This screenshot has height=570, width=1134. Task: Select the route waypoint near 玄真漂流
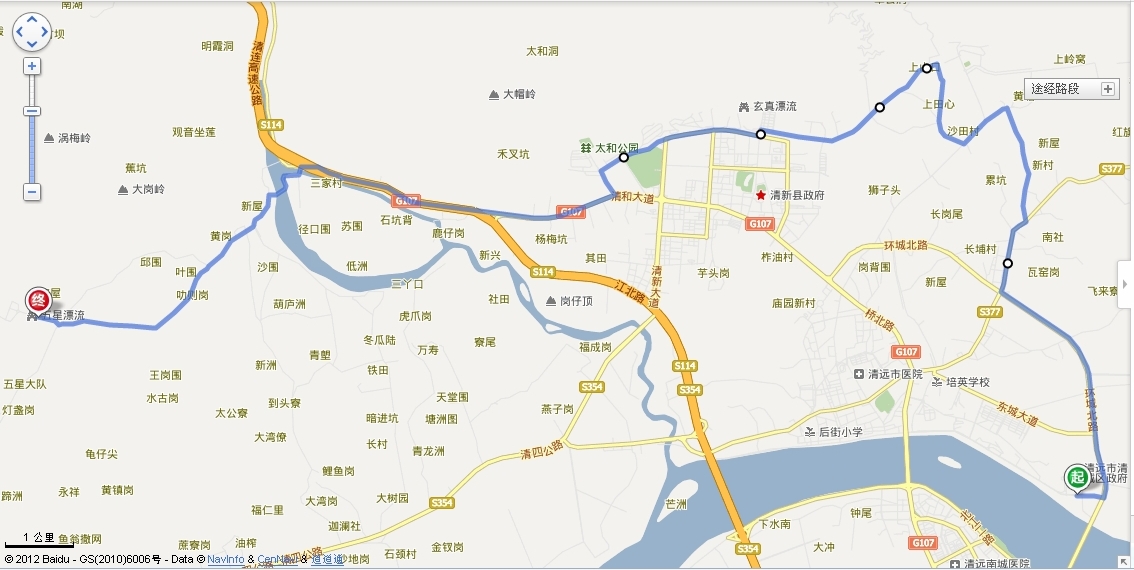click(760, 134)
